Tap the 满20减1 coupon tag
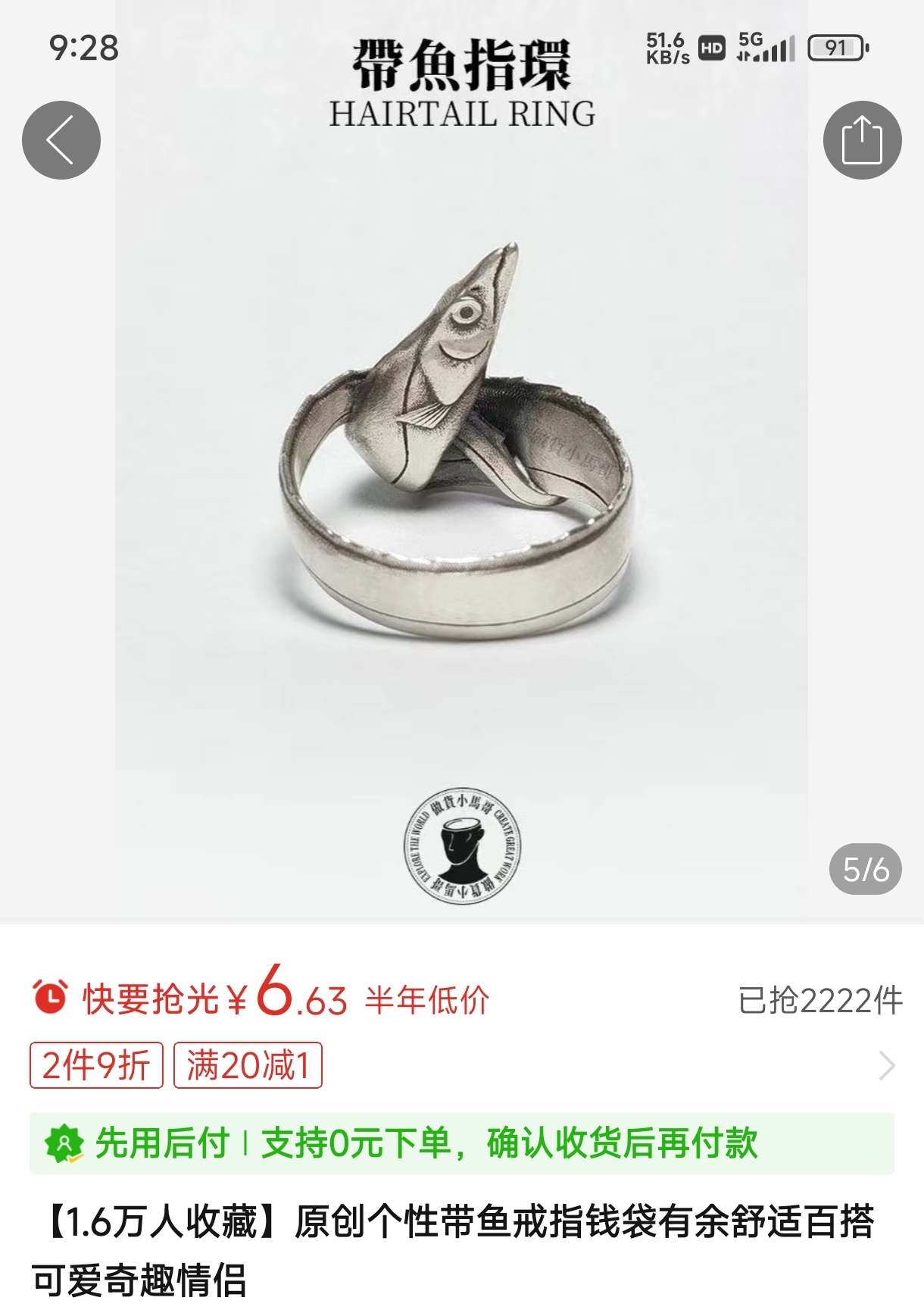 [x=248, y=1065]
